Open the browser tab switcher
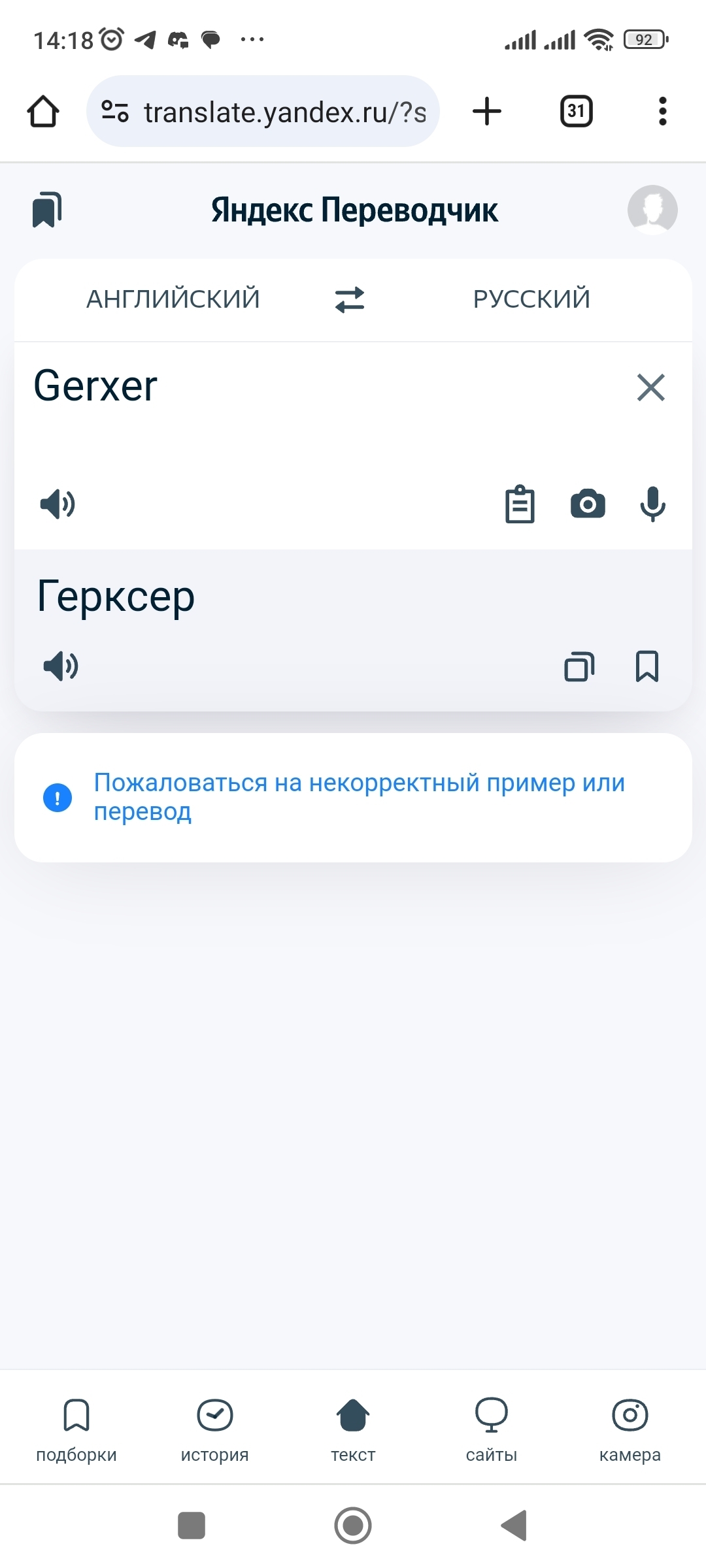 point(576,111)
